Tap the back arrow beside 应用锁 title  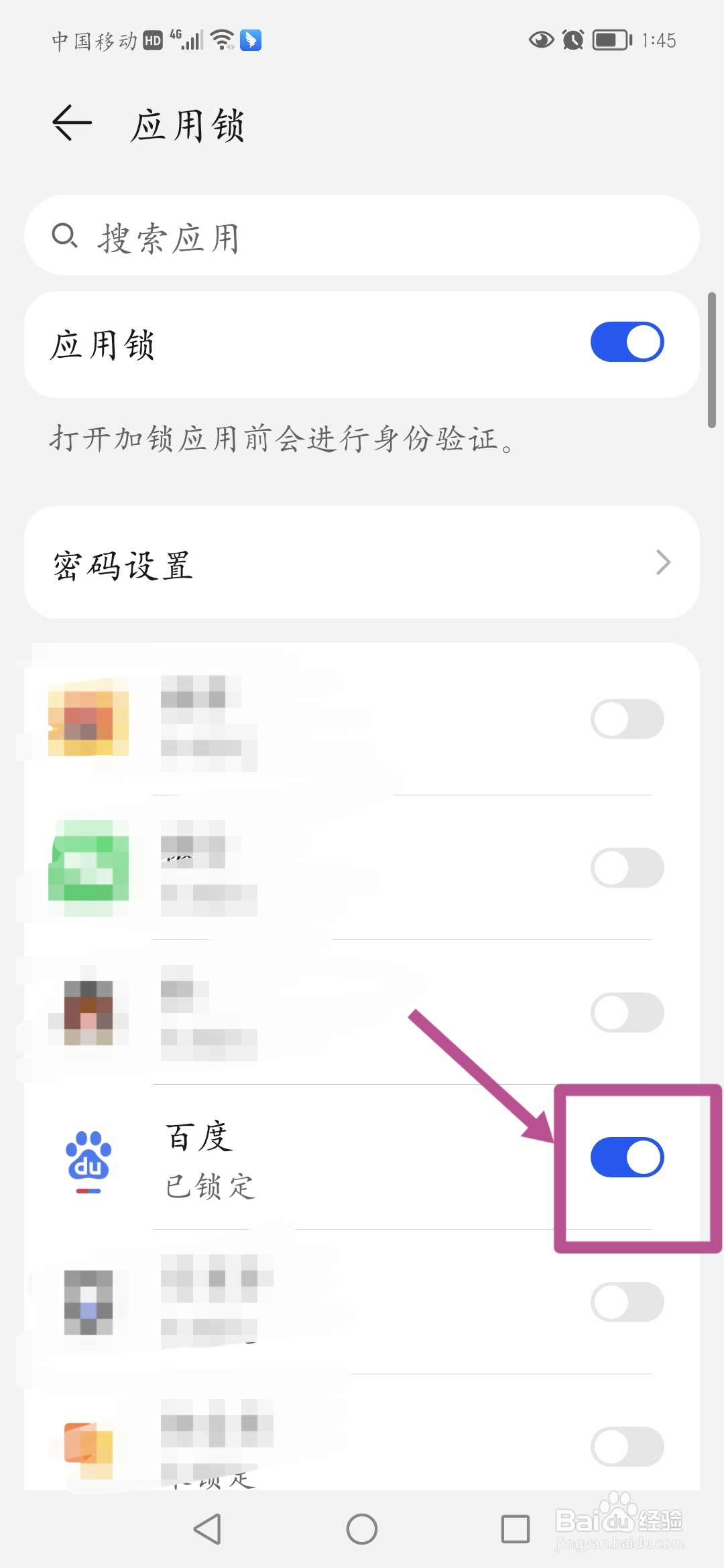pyautogui.click(x=70, y=124)
